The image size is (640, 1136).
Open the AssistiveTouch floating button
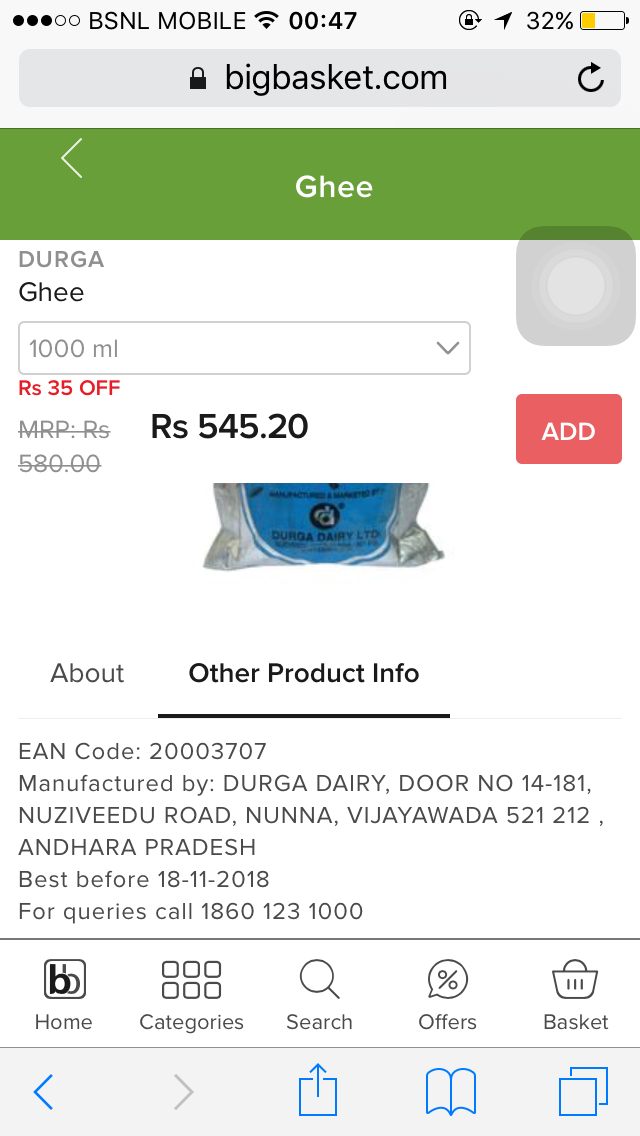[x=575, y=287]
